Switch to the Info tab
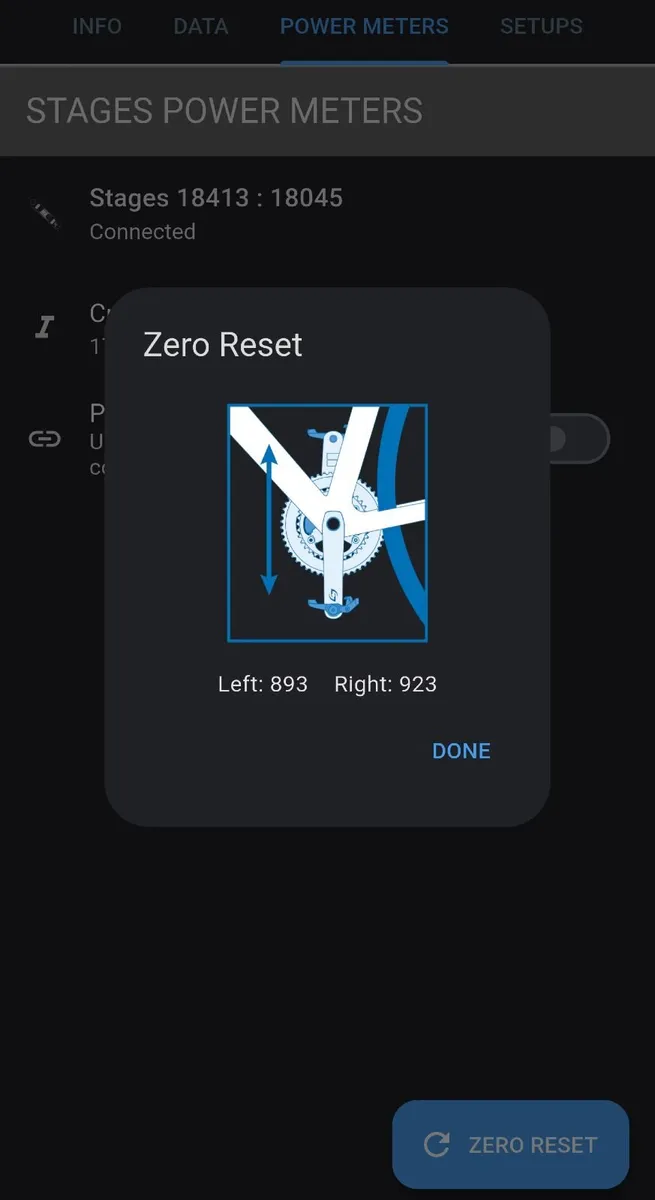Viewport: 655px width, 1200px height. point(97,27)
